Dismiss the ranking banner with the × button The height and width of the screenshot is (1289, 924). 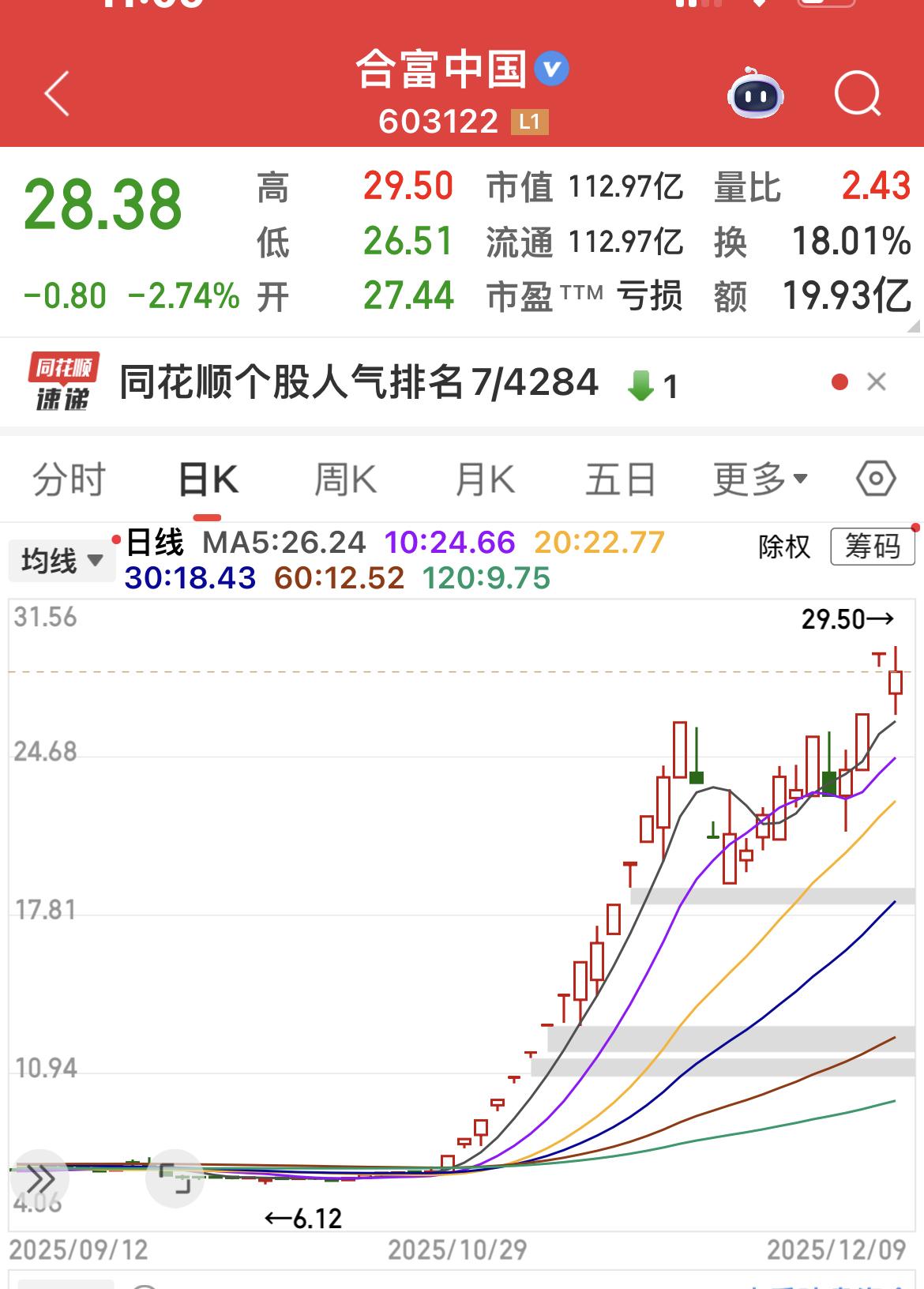(x=877, y=380)
